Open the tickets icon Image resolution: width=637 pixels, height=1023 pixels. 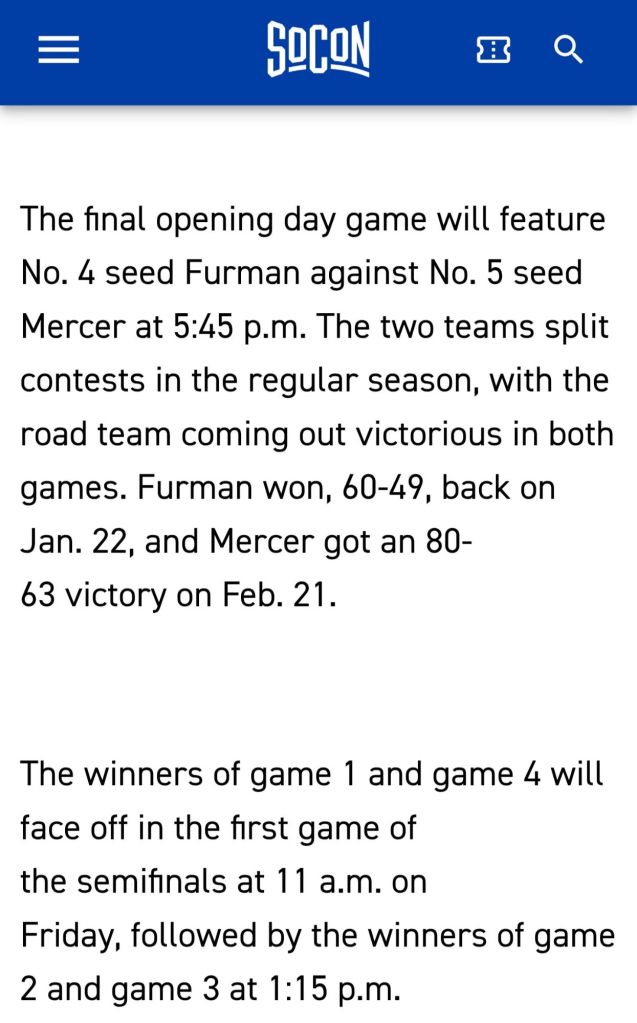[493, 50]
